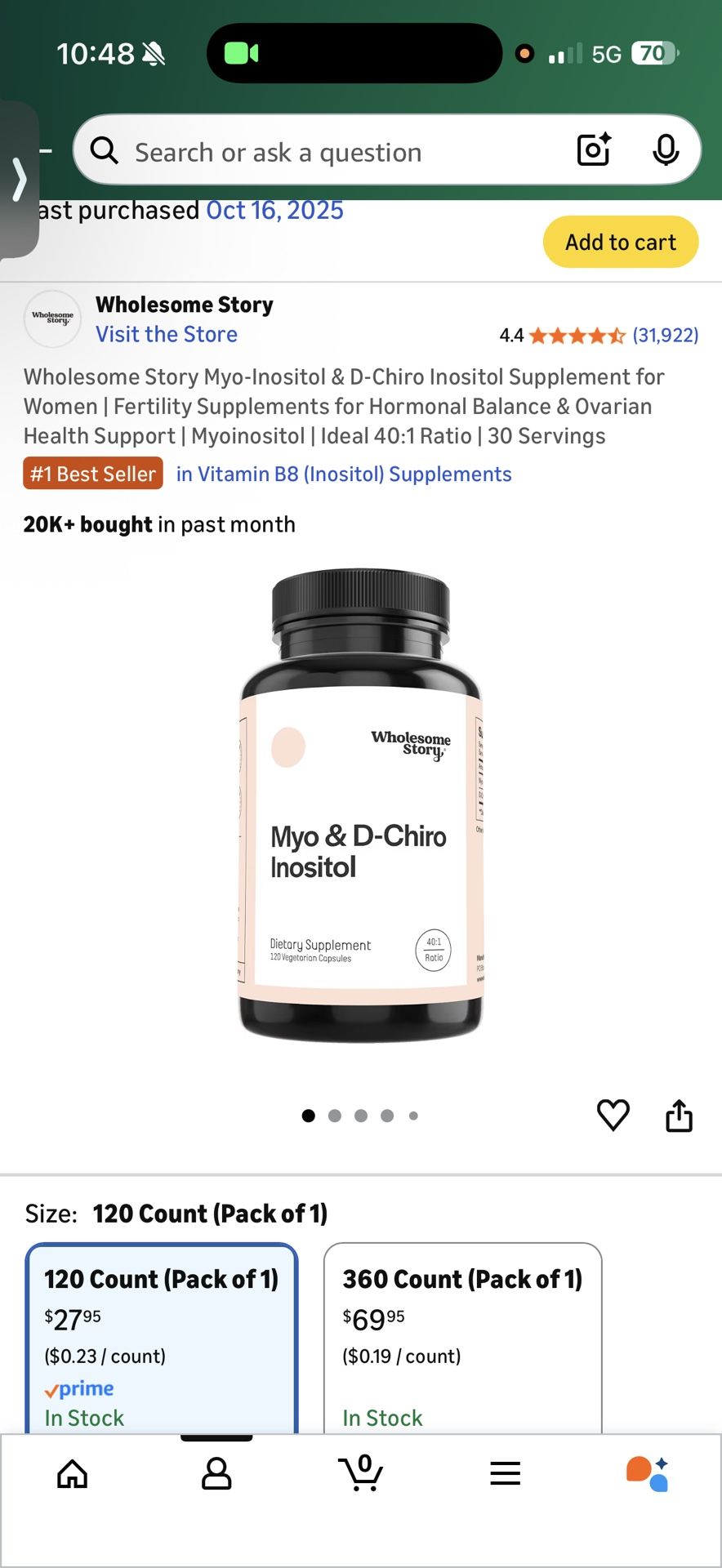Screen dimensions: 722x1568
Task: Tap the share icon below the product image
Action: (x=680, y=1115)
